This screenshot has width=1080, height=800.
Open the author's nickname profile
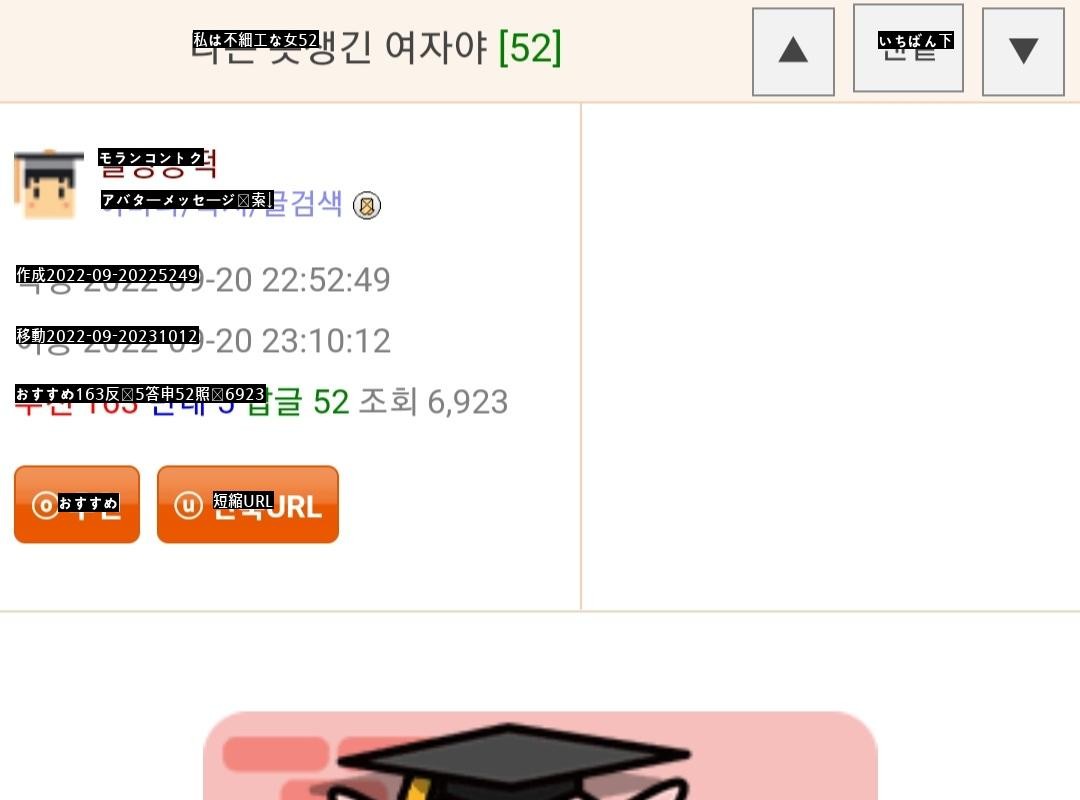158,162
